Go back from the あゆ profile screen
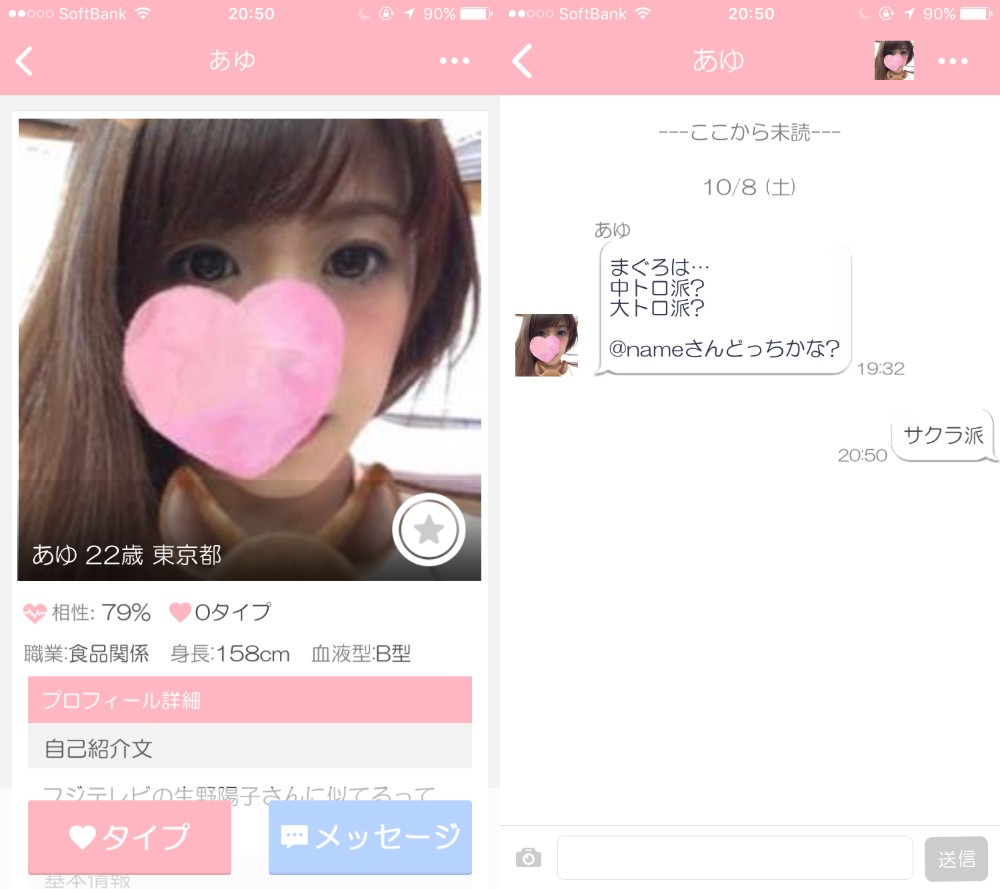The width and height of the screenshot is (1000, 889). pyautogui.click(x=25, y=61)
